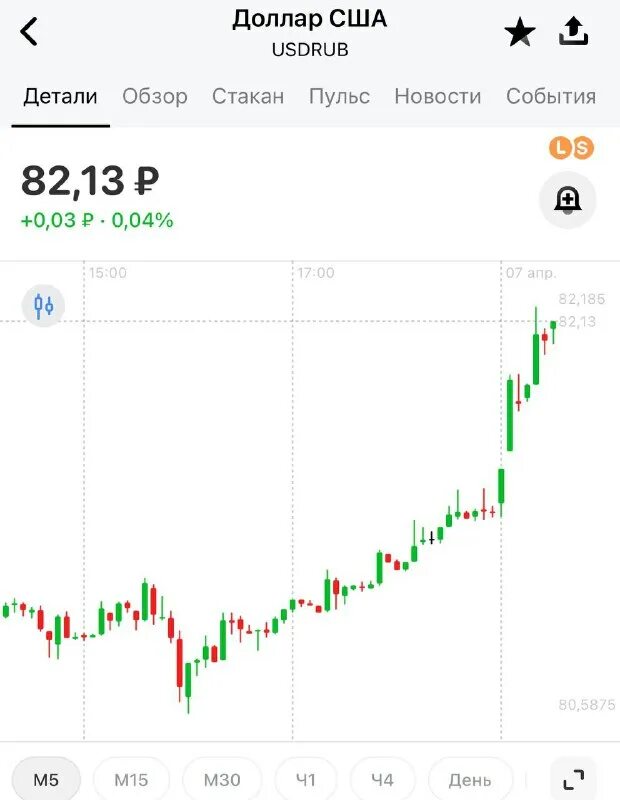Change the chart type via candlestick icon
Screen dimensions: 620x800
coord(43,305)
